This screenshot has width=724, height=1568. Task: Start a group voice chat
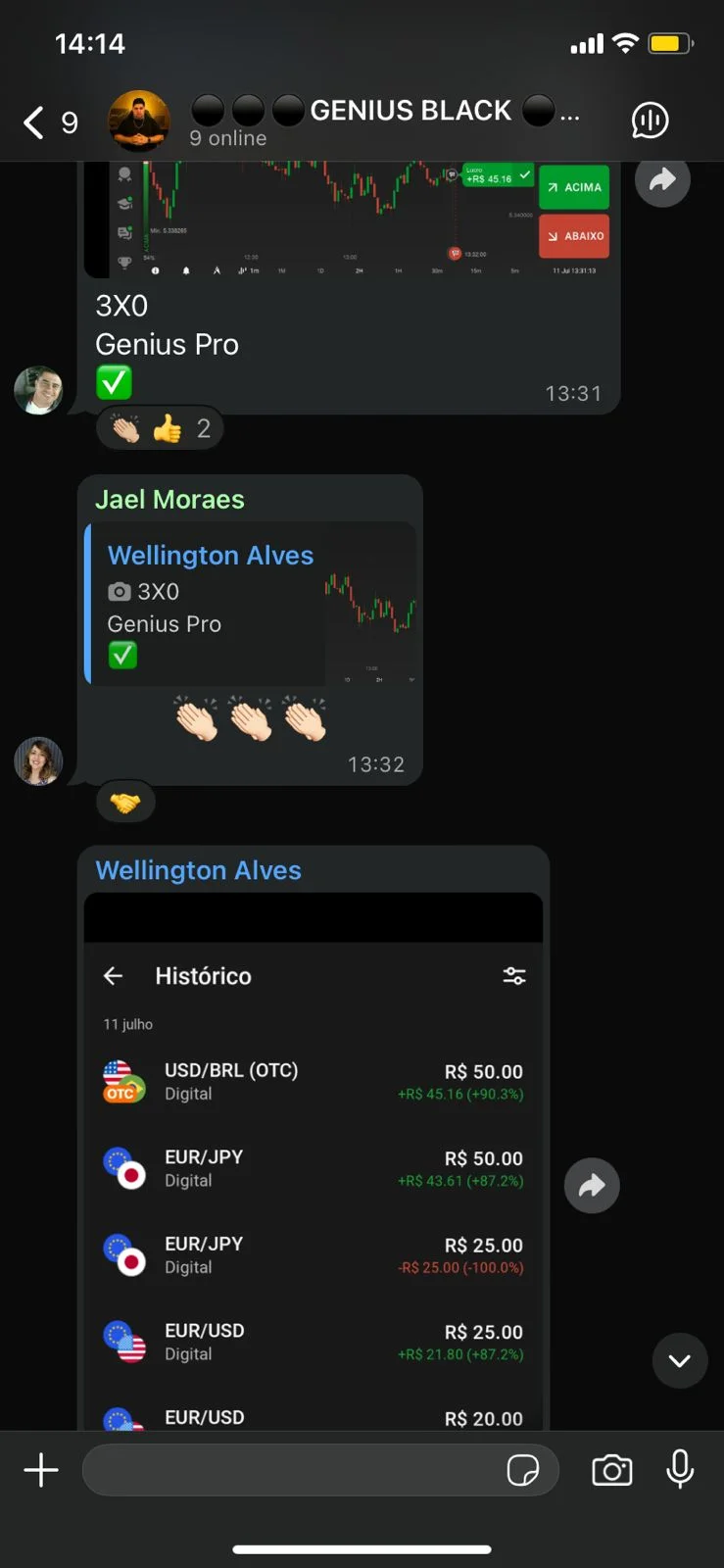point(650,121)
